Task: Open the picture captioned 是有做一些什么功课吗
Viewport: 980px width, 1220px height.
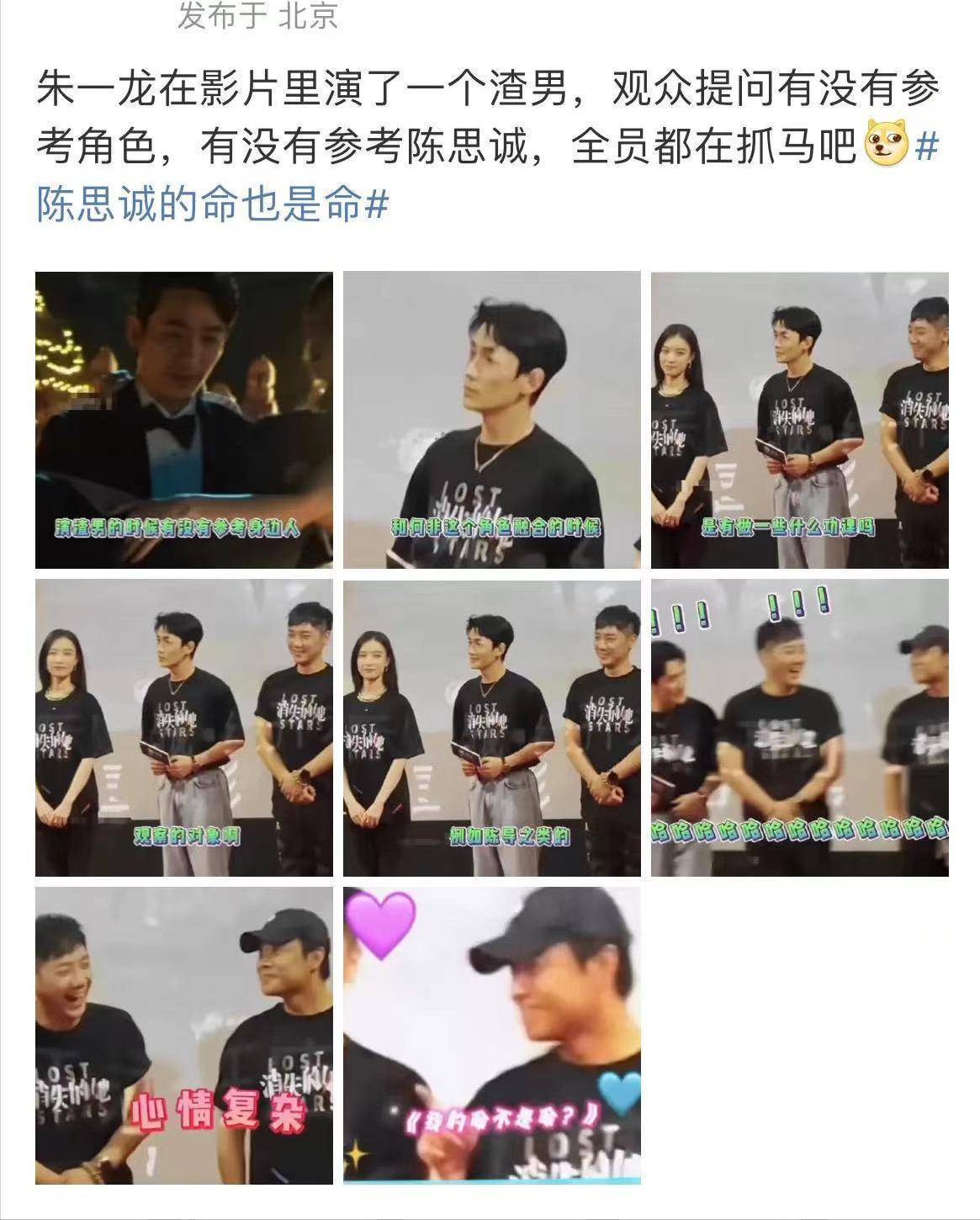Action: pos(799,420)
